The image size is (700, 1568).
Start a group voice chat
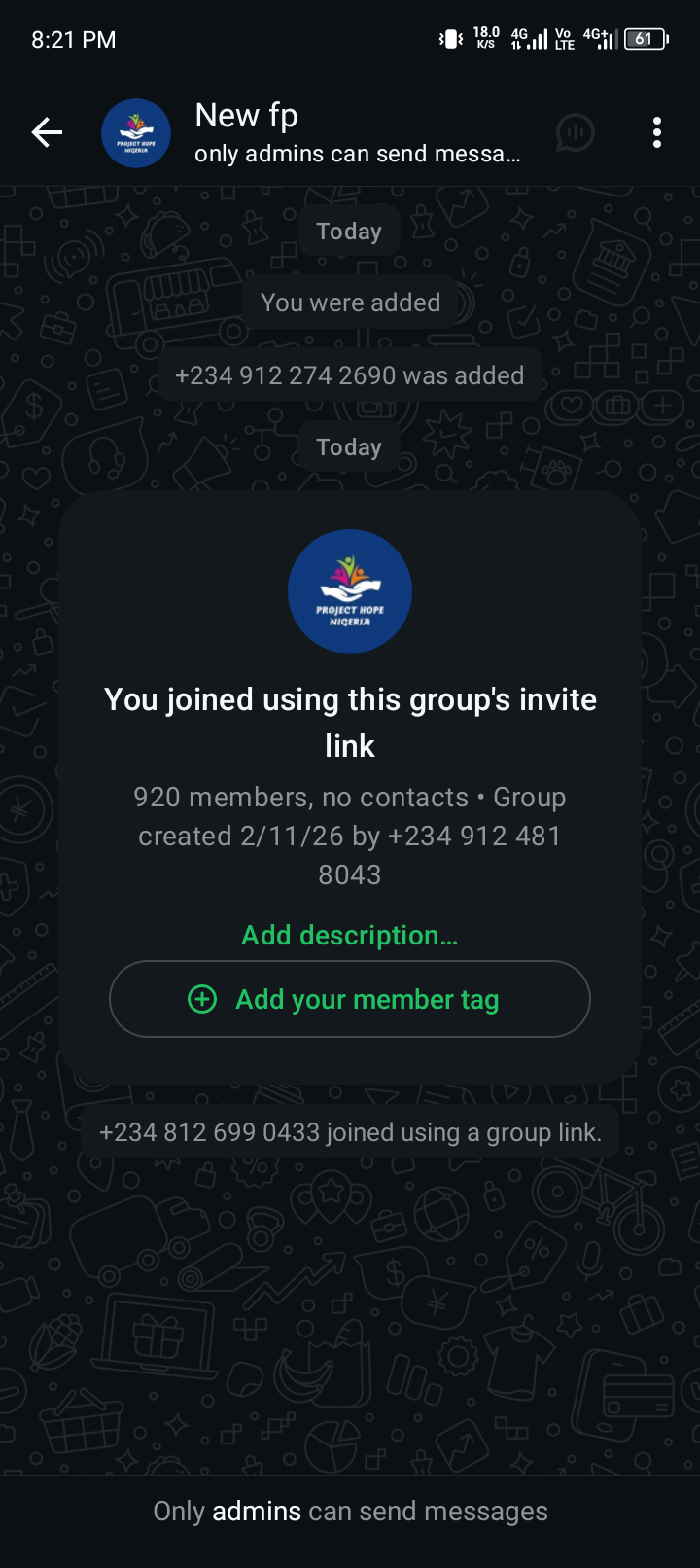tap(575, 132)
